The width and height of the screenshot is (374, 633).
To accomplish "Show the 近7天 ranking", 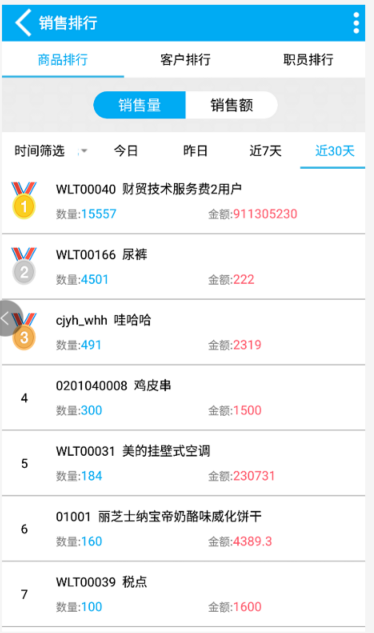I will [x=265, y=151].
